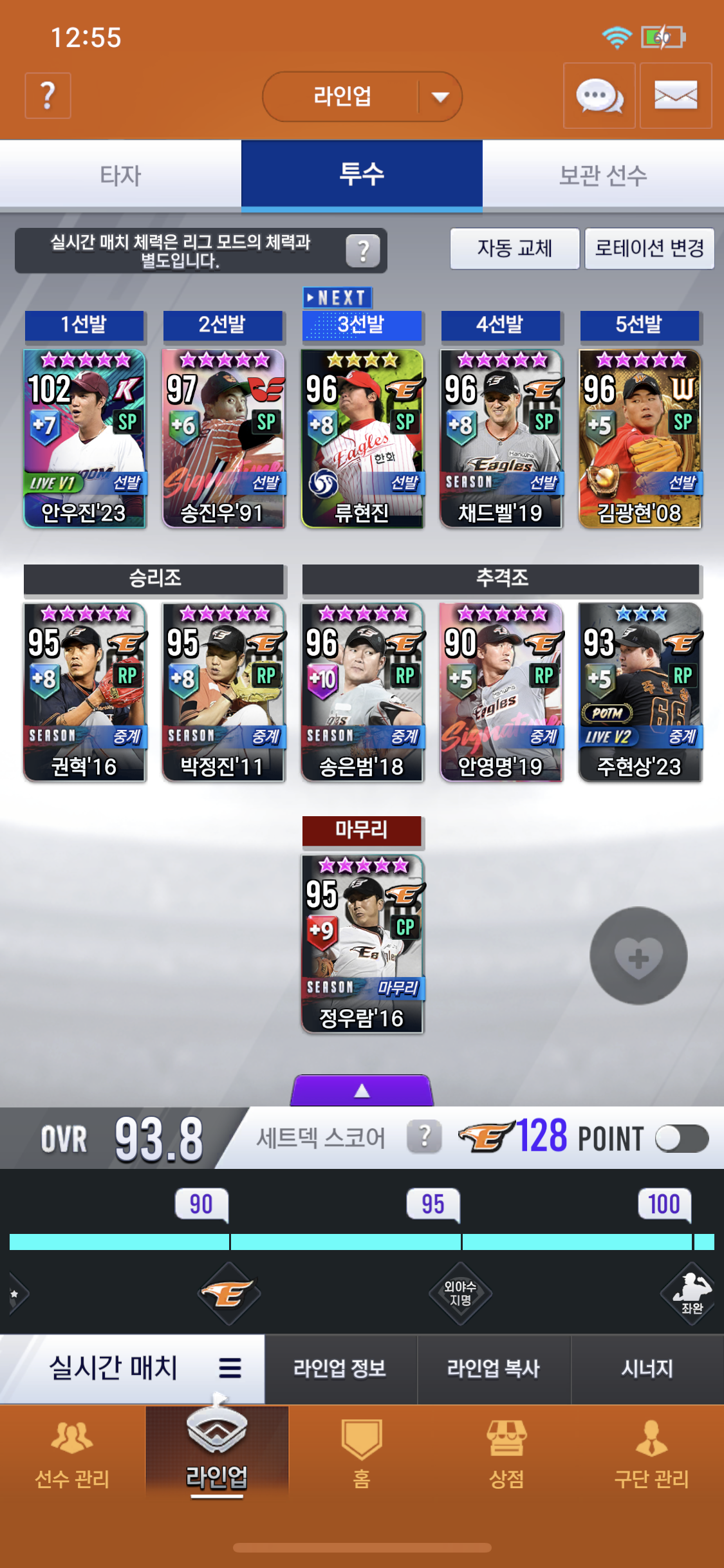Select the closer 정우람'16 card

pos(362,944)
